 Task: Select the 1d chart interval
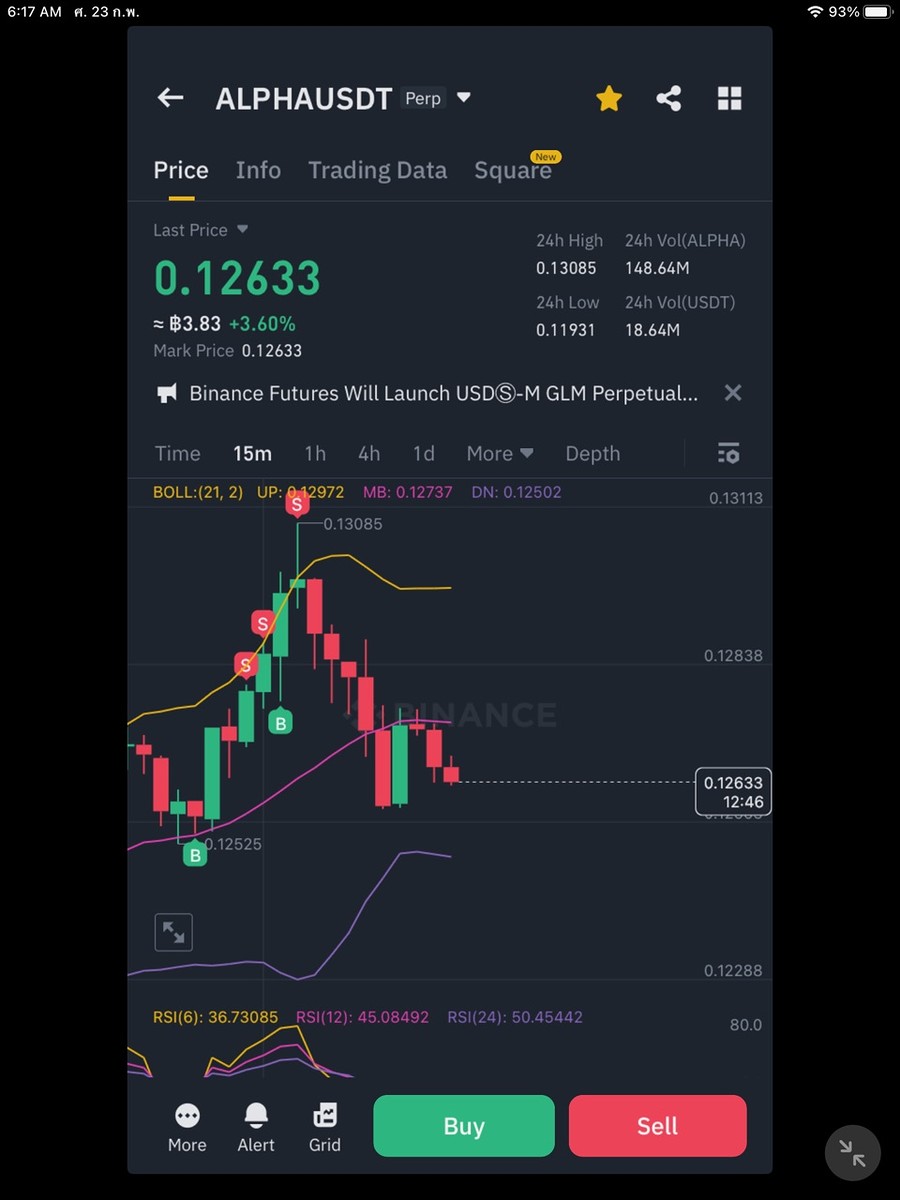pos(424,454)
